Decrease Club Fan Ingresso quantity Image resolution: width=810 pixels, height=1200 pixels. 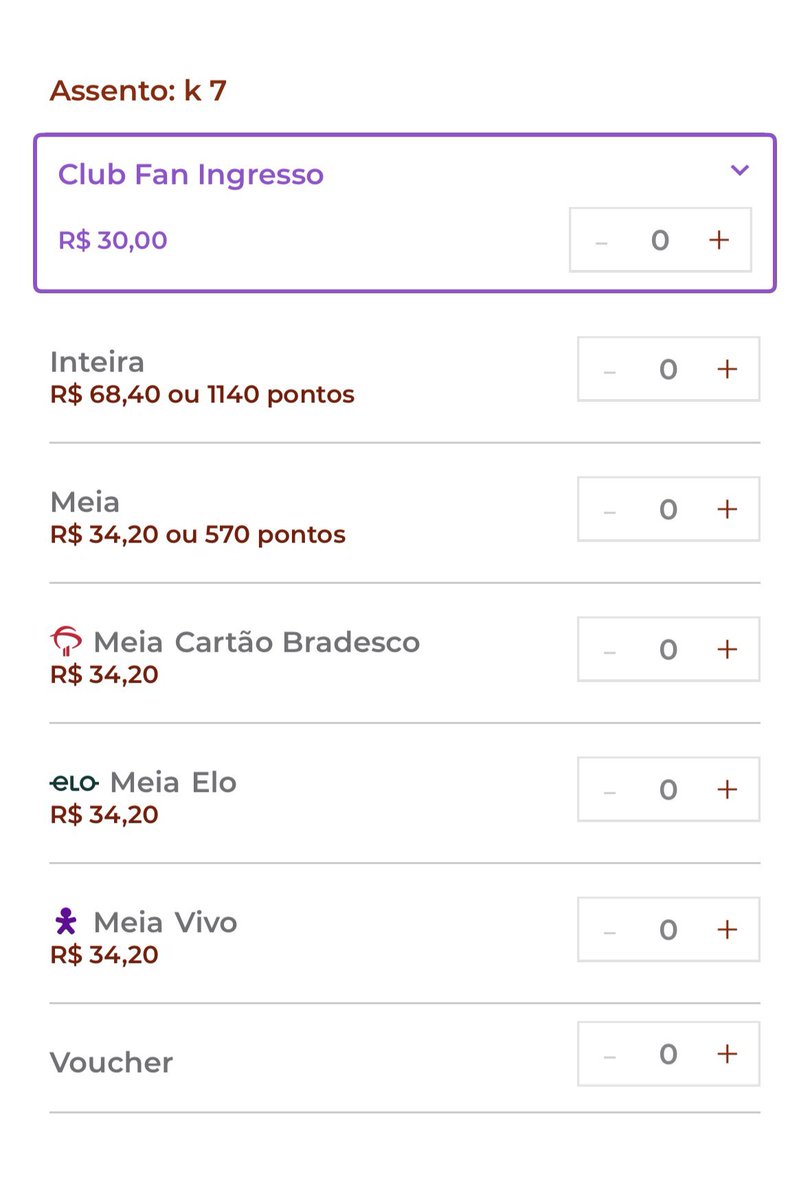coord(601,241)
